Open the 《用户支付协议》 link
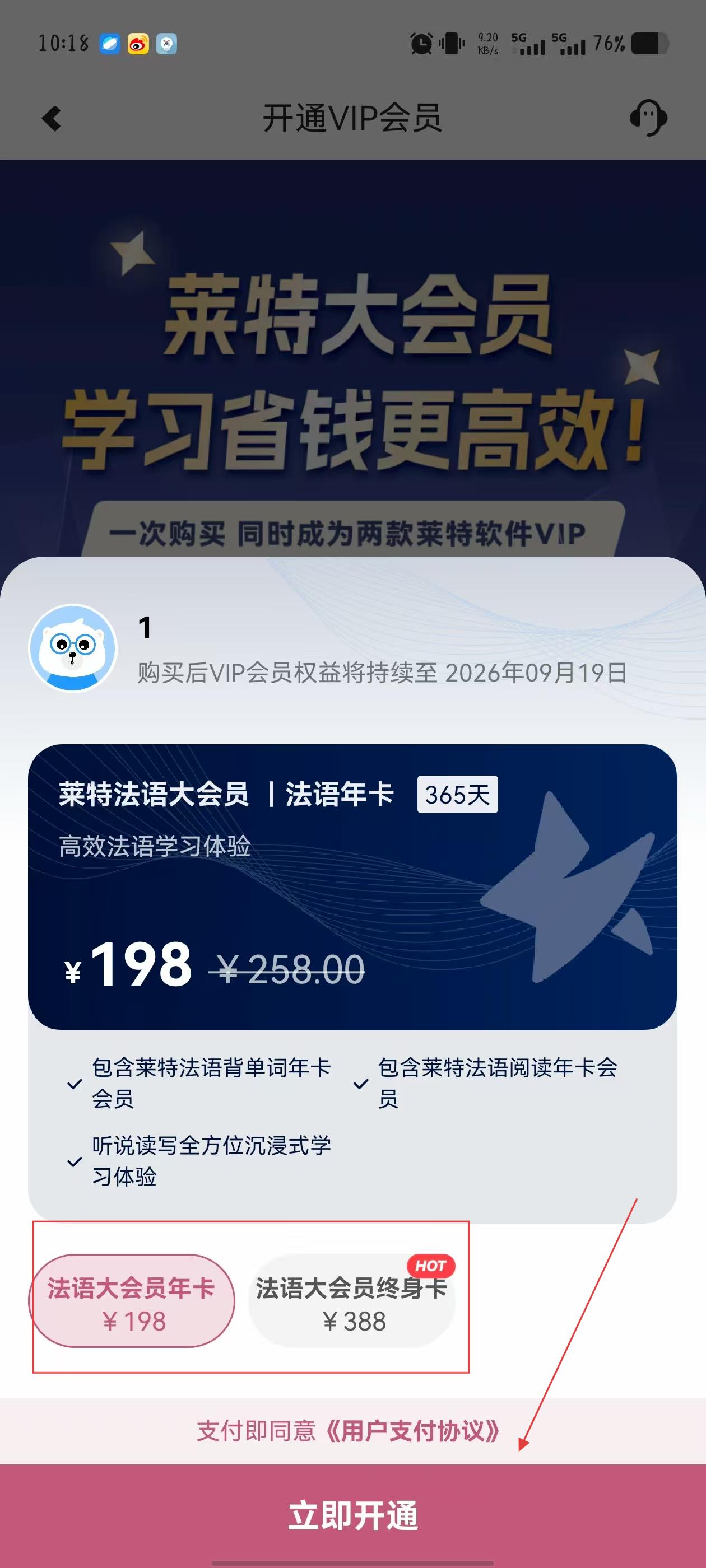Viewport: 706px width, 1568px height. pos(412,1430)
